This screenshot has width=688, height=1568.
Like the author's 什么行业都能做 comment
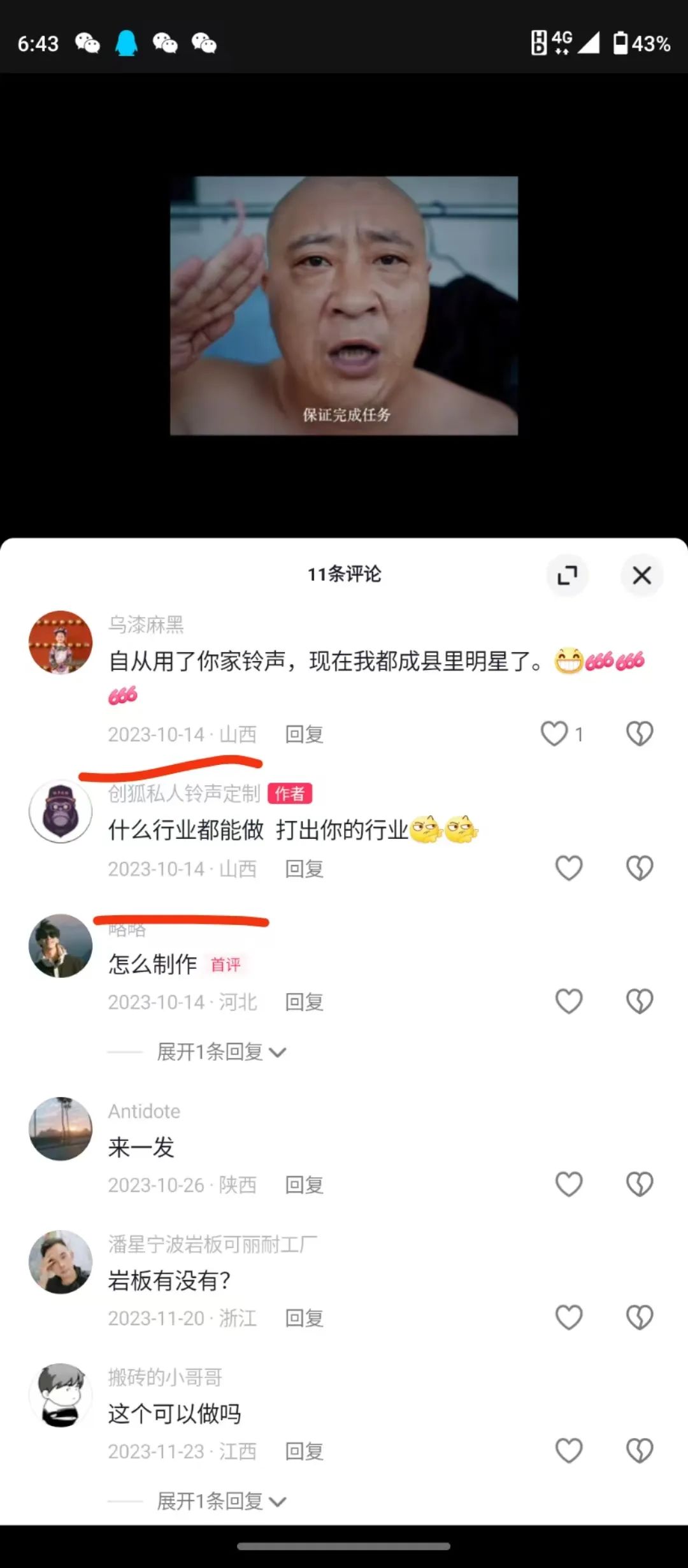[569, 868]
